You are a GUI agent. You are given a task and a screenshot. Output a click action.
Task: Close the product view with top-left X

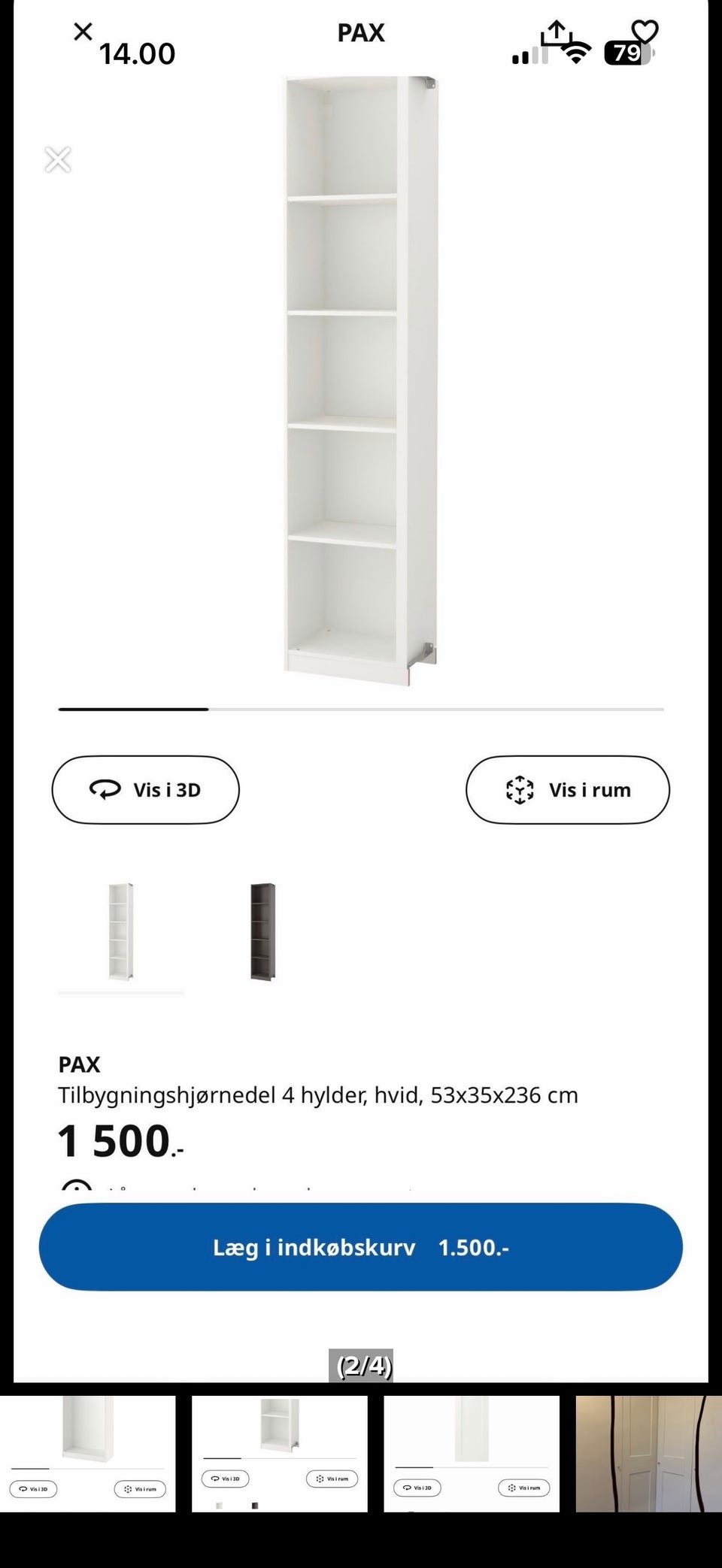(83, 32)
